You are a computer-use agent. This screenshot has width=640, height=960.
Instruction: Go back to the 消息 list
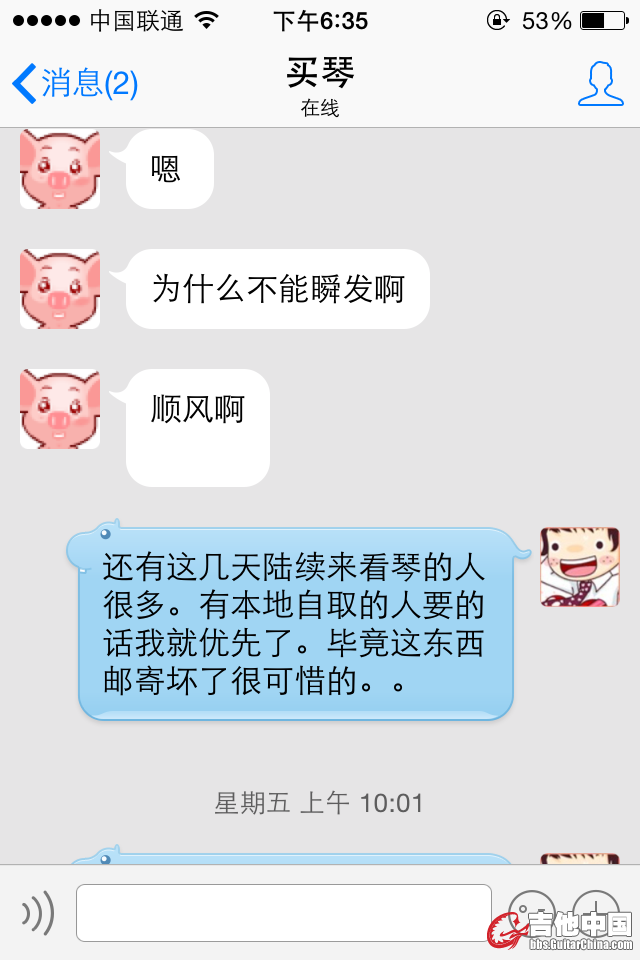75,84
